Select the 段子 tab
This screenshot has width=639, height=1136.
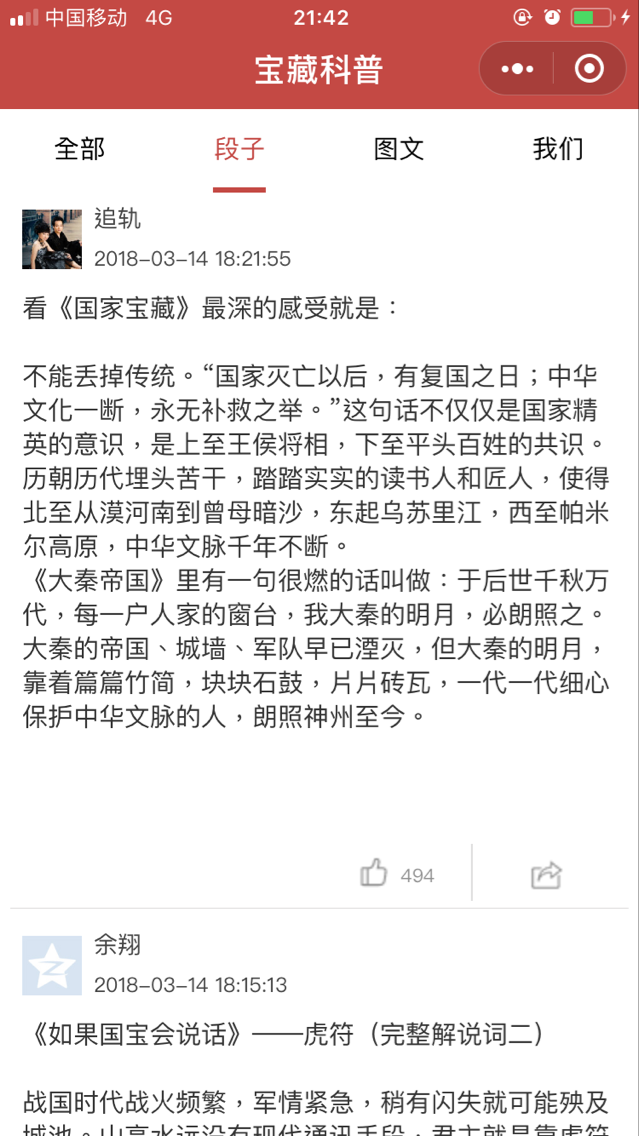coord(239,149)
